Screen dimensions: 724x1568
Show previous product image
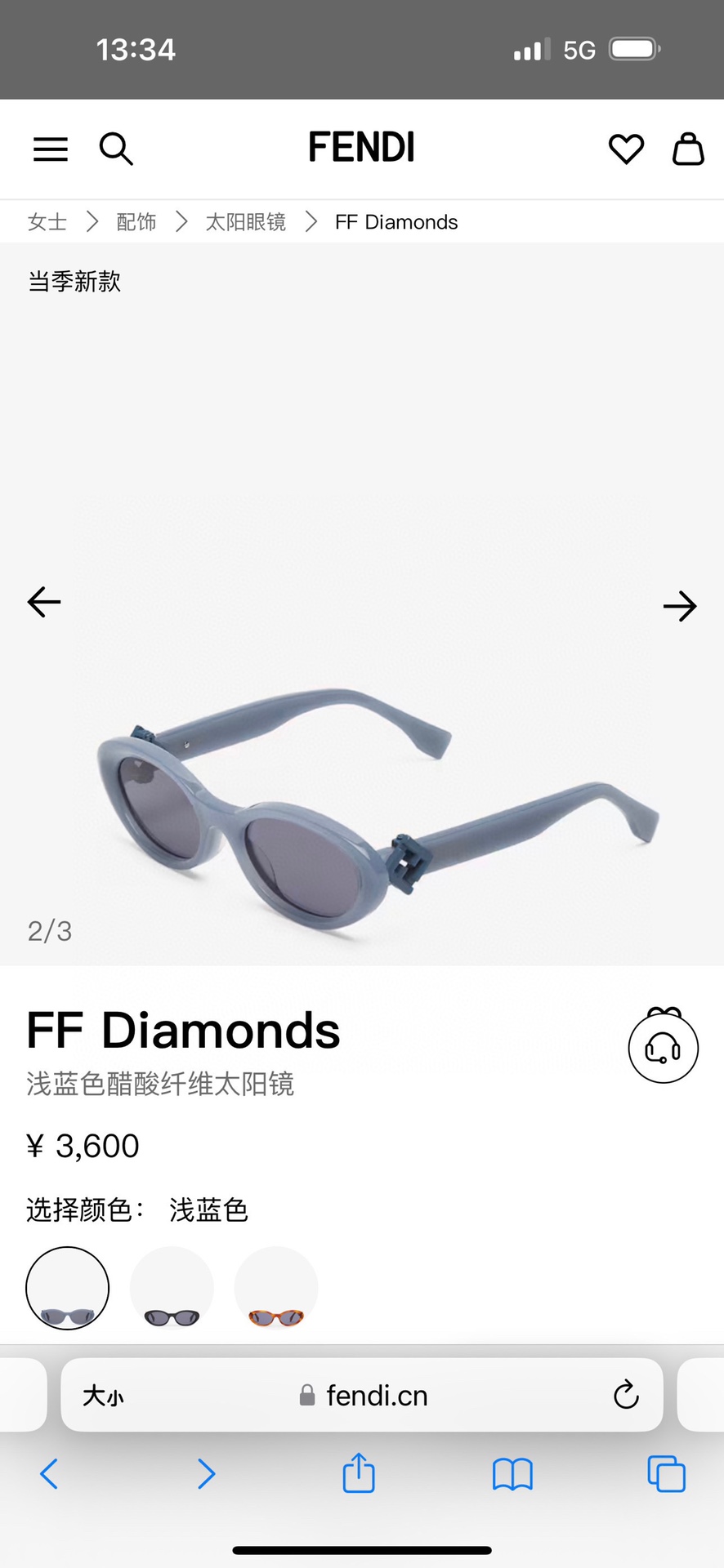[x=44, y=603]
